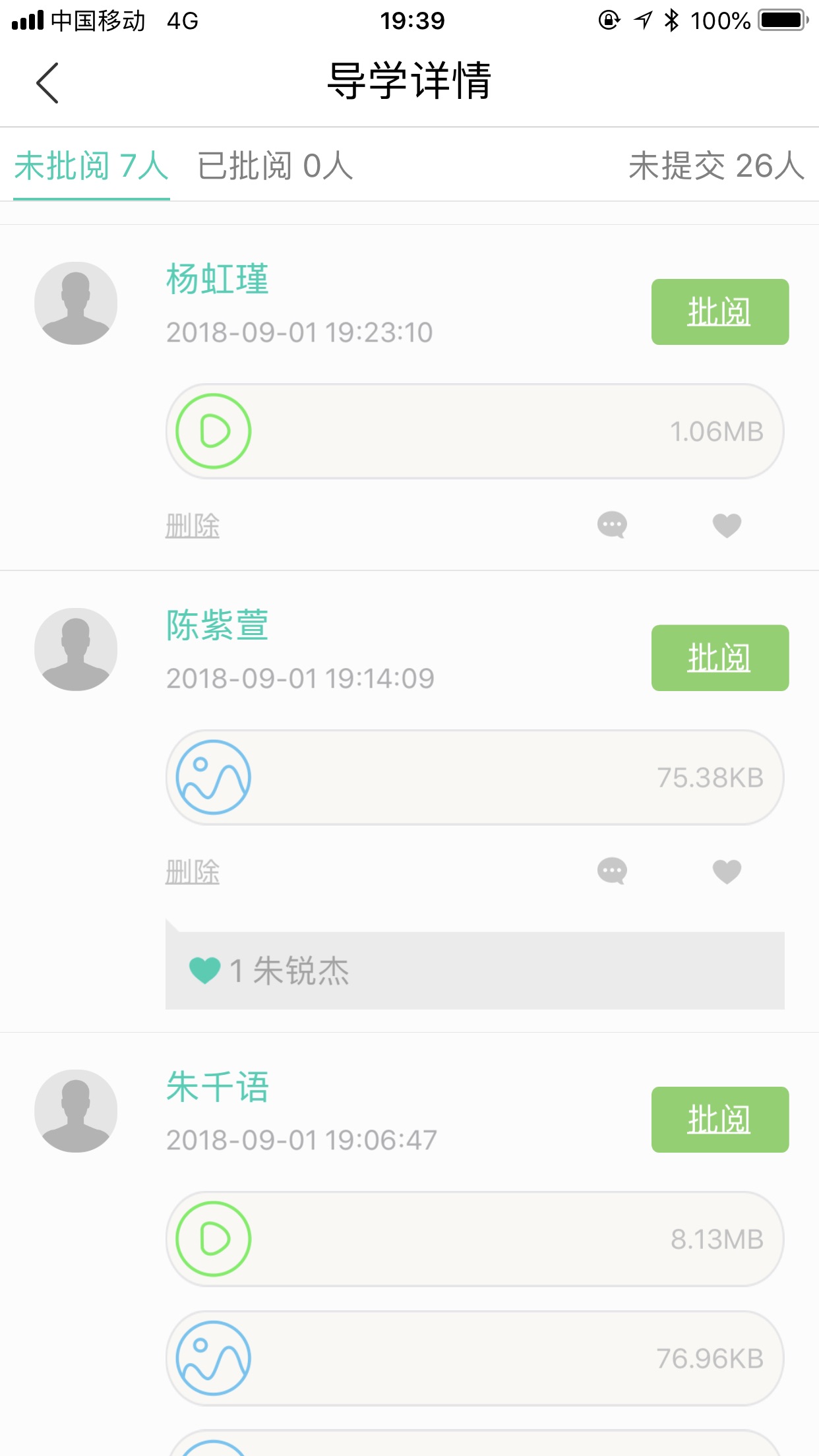Like 杨虹瑾's submission
819x1456 pixels.
(727, 526)
